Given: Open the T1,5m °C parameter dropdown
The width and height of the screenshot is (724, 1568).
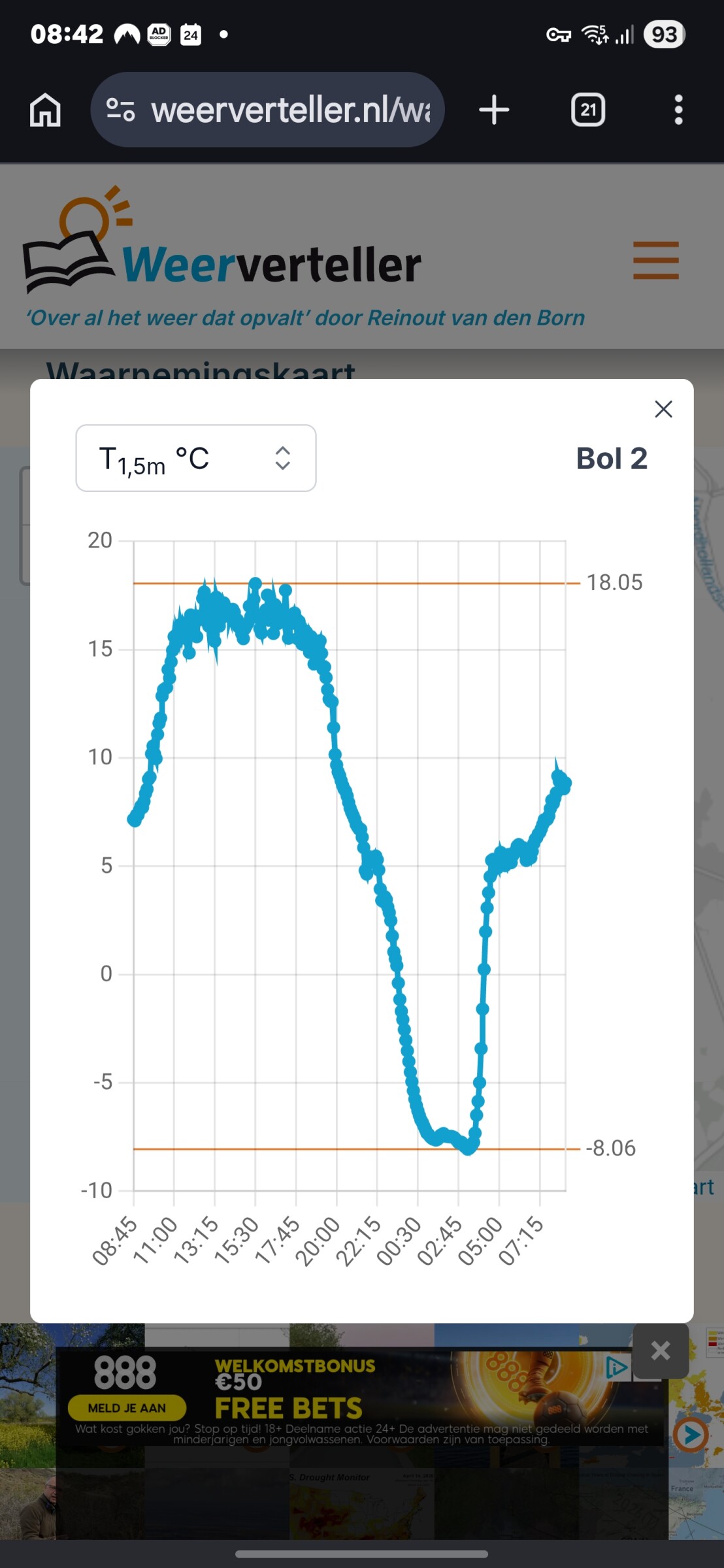Looking at the screenshot, I should click(196, 458).
